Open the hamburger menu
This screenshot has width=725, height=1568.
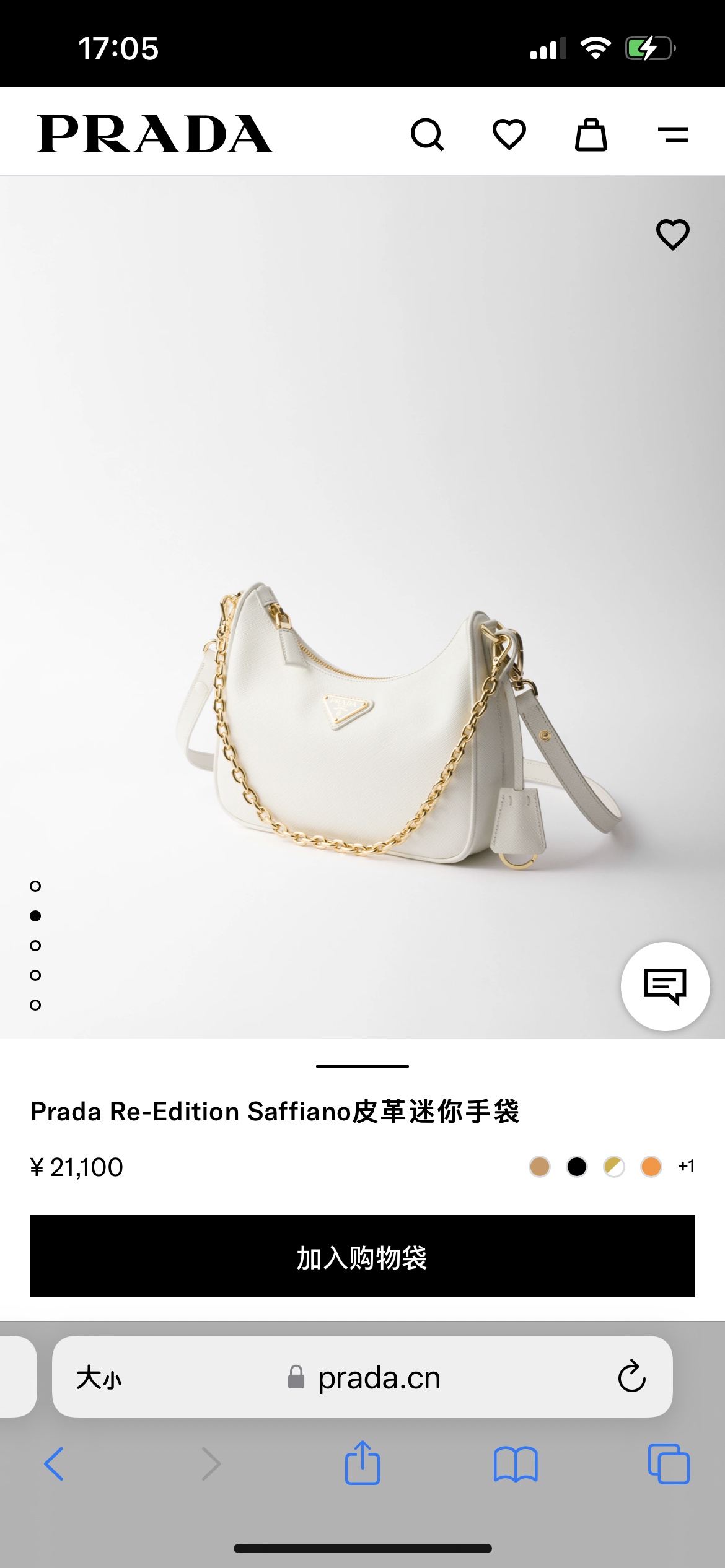click(x=672, y=134)
